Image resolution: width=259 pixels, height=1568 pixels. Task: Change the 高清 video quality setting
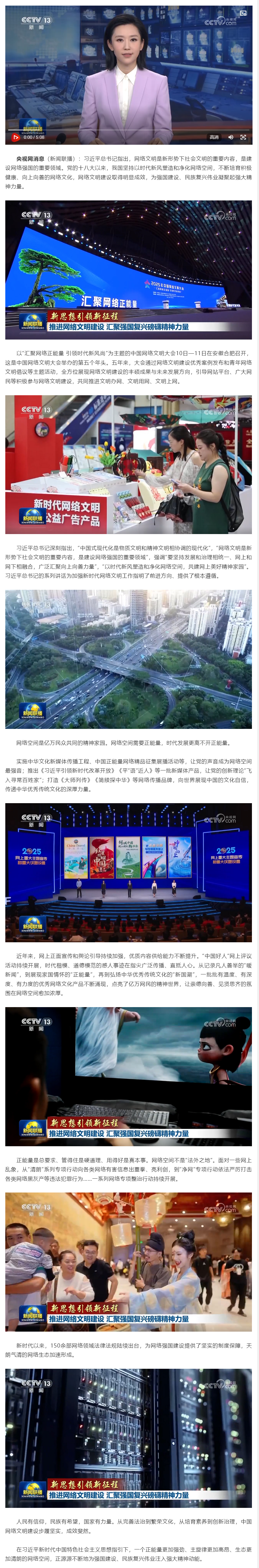214,138
